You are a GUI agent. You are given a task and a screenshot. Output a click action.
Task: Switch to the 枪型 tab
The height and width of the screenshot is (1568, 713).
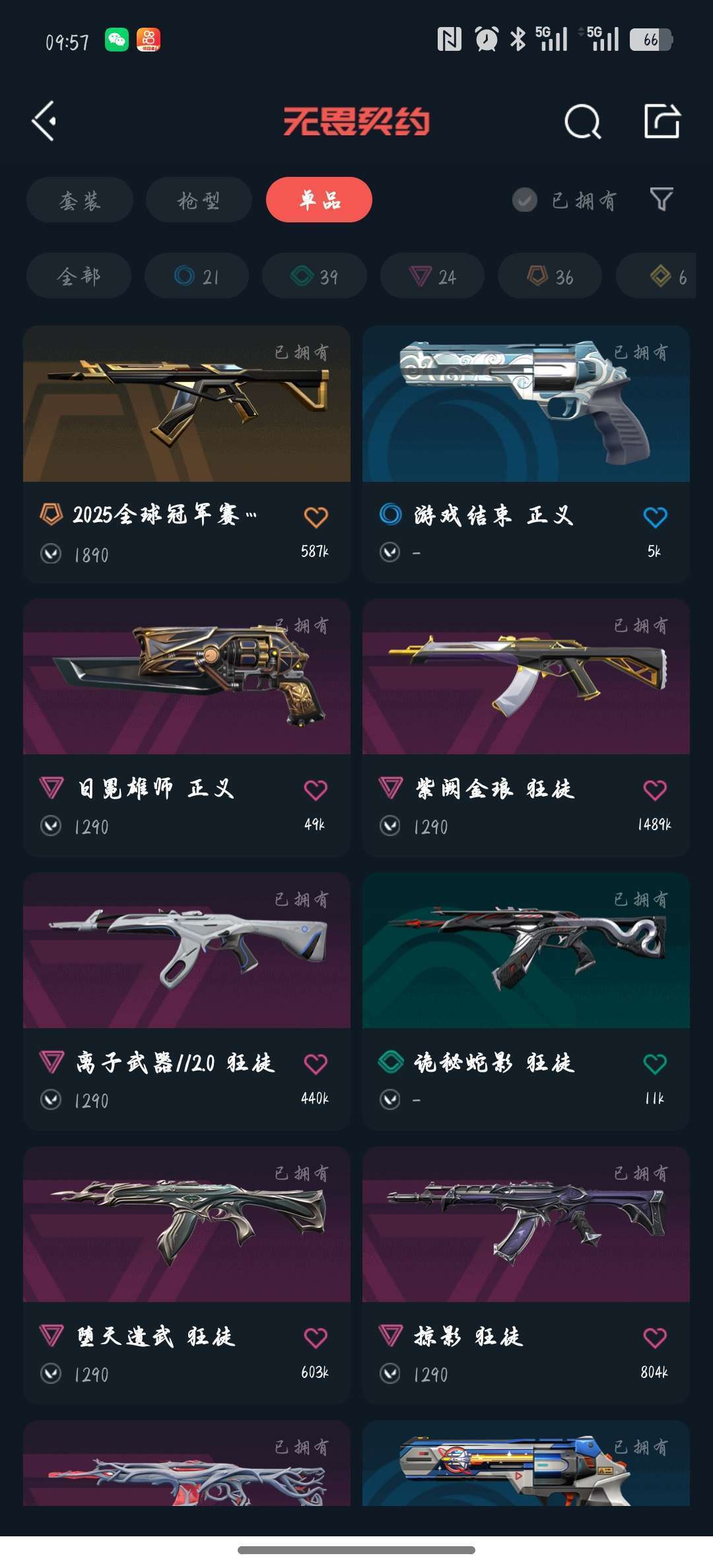[x=198, y=199]
